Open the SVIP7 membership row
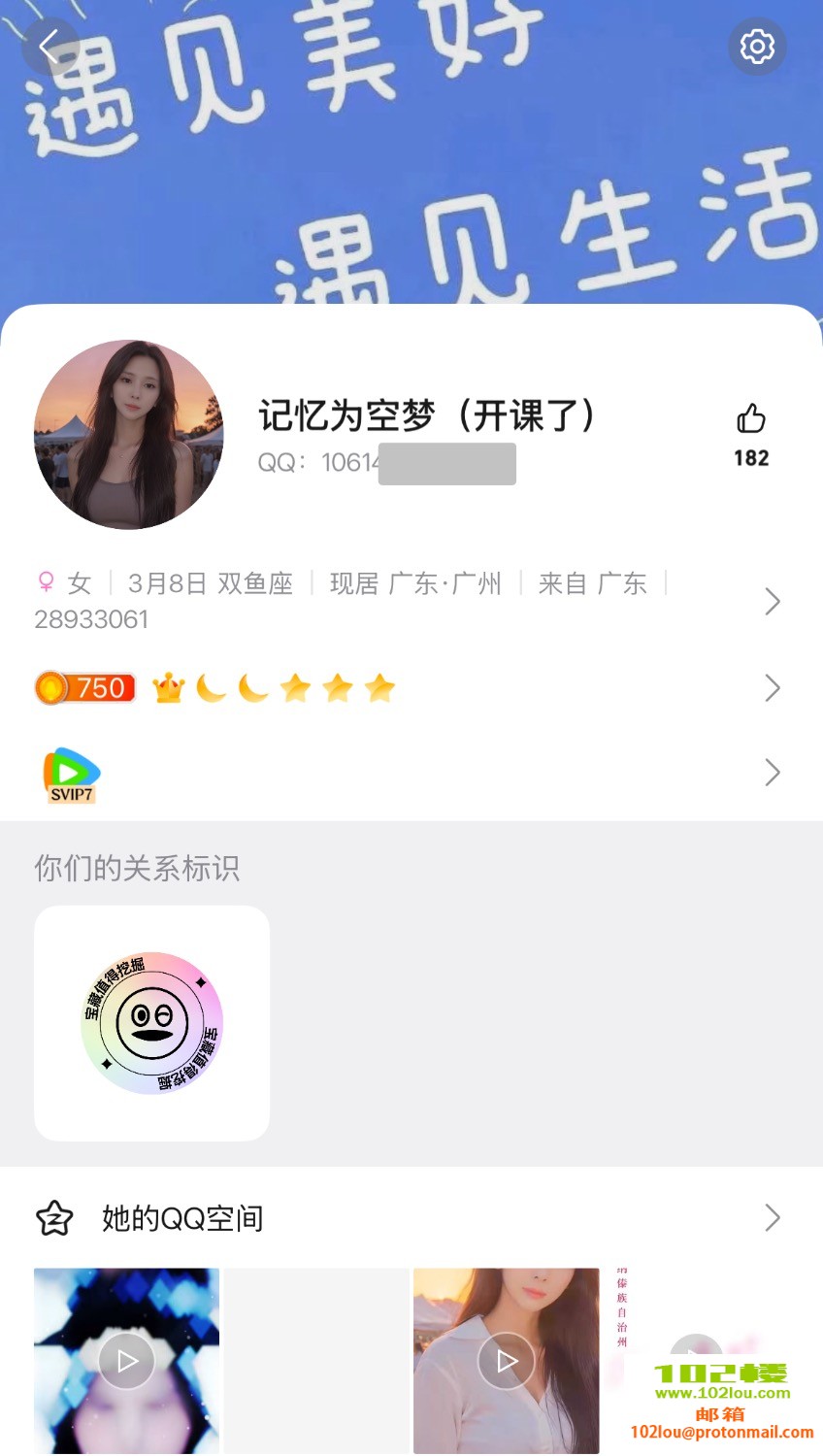The width and height of the screenshot is (823, 1456). pyautogui.click(x=408, y=773)
